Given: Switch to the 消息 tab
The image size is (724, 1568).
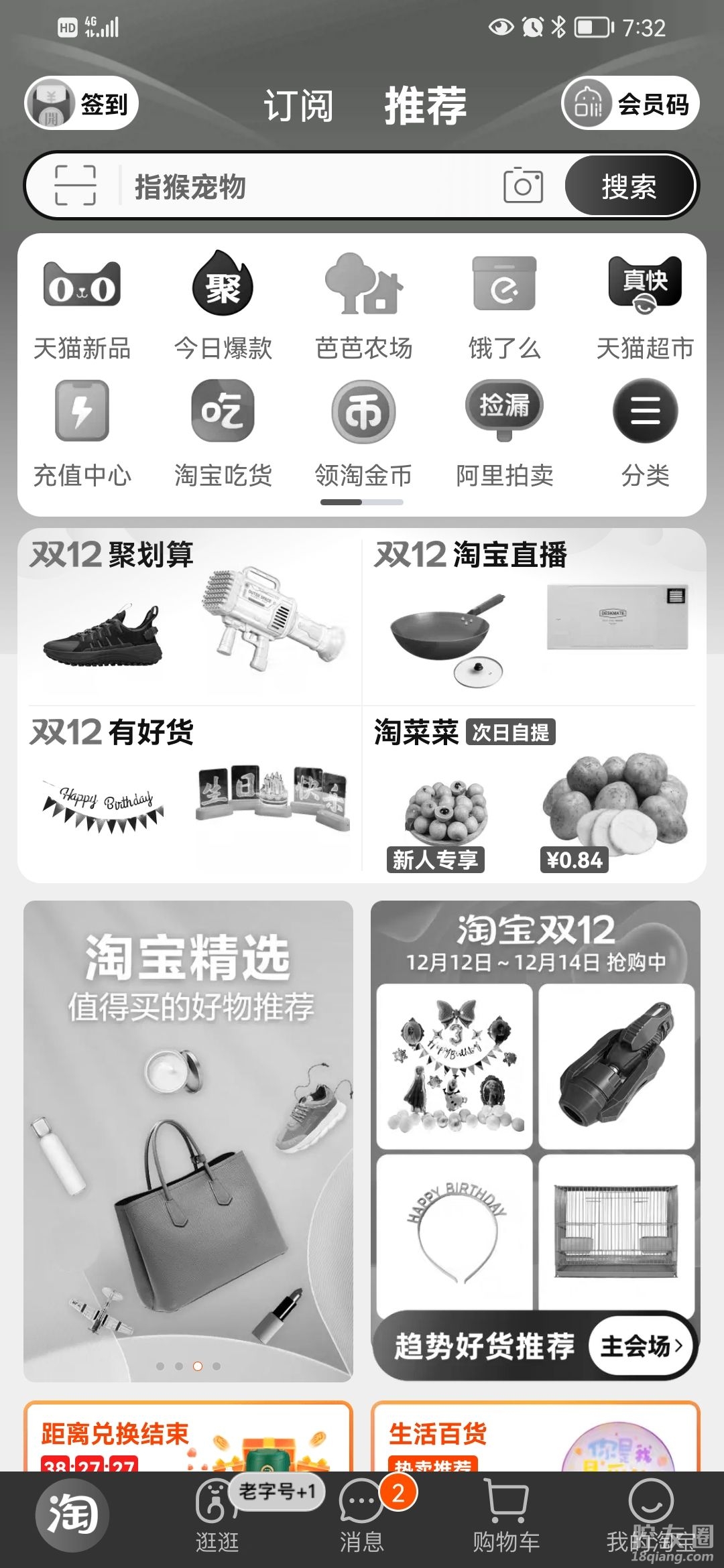Looking at the screenshot, I should (362, 1518).
